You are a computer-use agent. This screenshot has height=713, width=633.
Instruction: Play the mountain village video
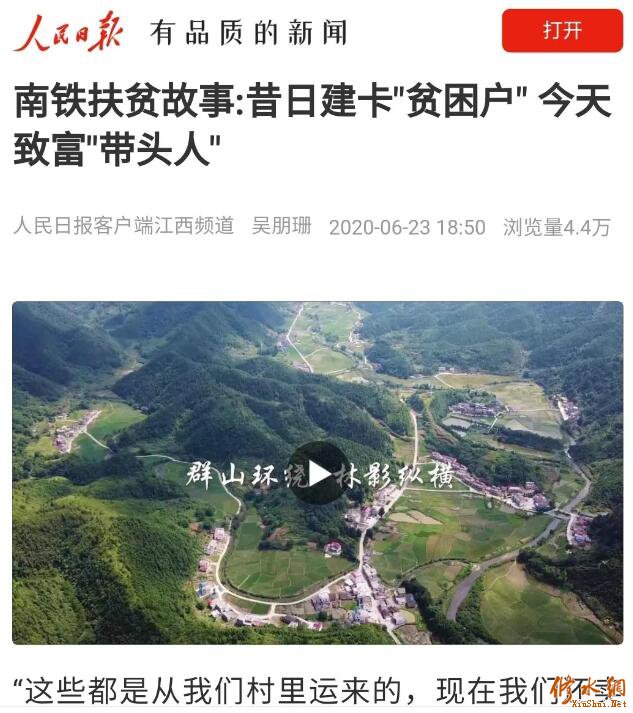(318, 473)
